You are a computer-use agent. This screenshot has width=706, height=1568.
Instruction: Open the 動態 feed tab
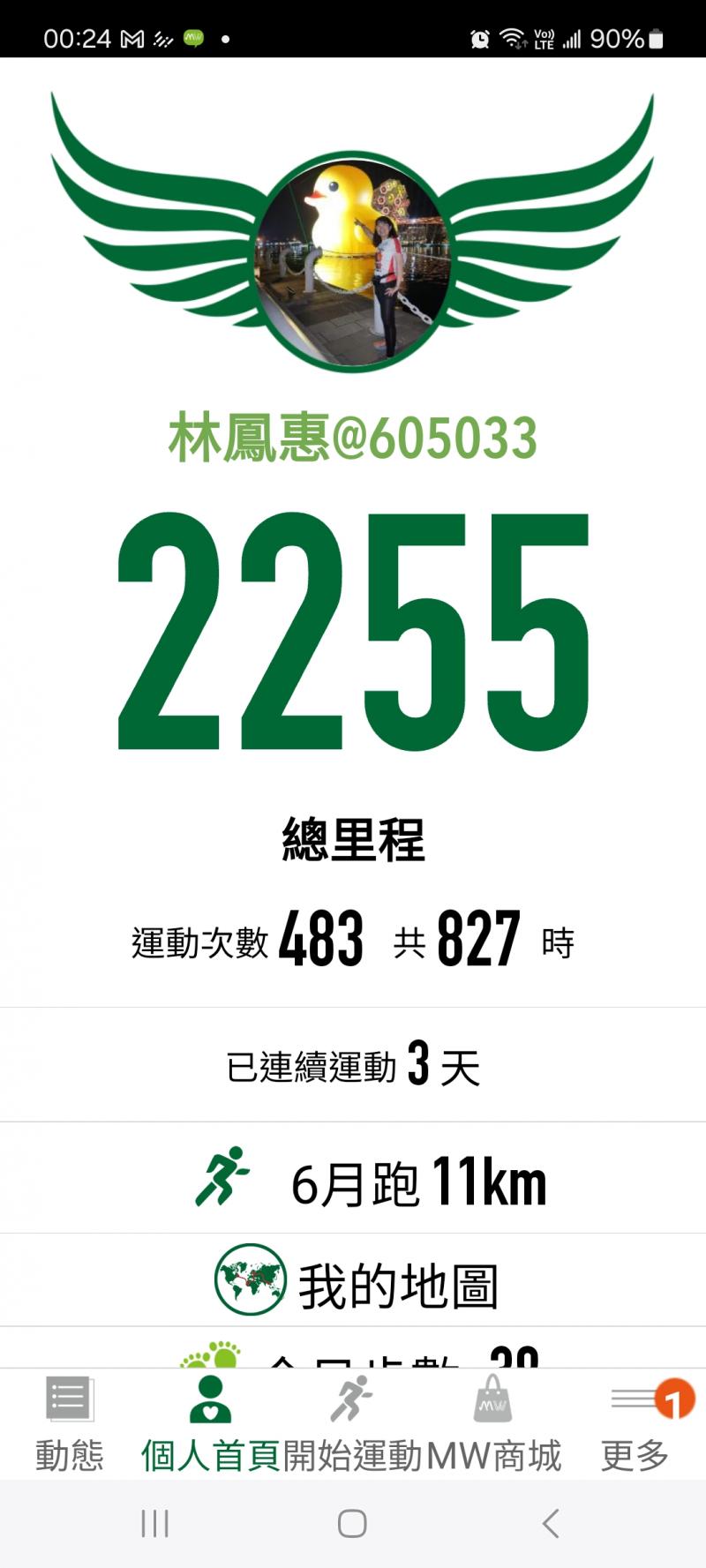pyautogui.click(x=70, y=1423)
